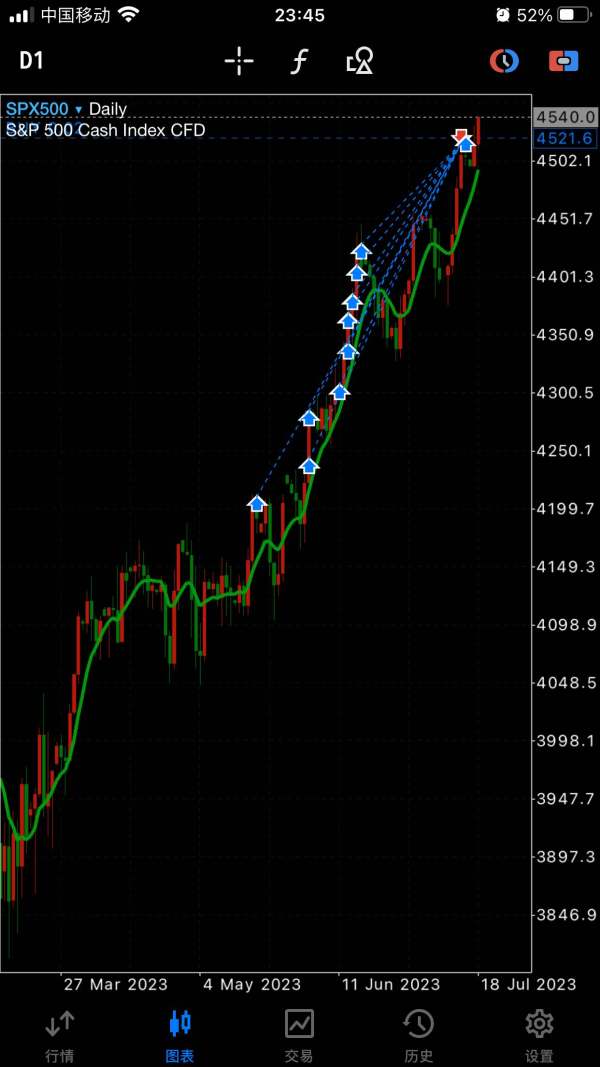Tap the blue and red clock icon

[x=504, y=61]
